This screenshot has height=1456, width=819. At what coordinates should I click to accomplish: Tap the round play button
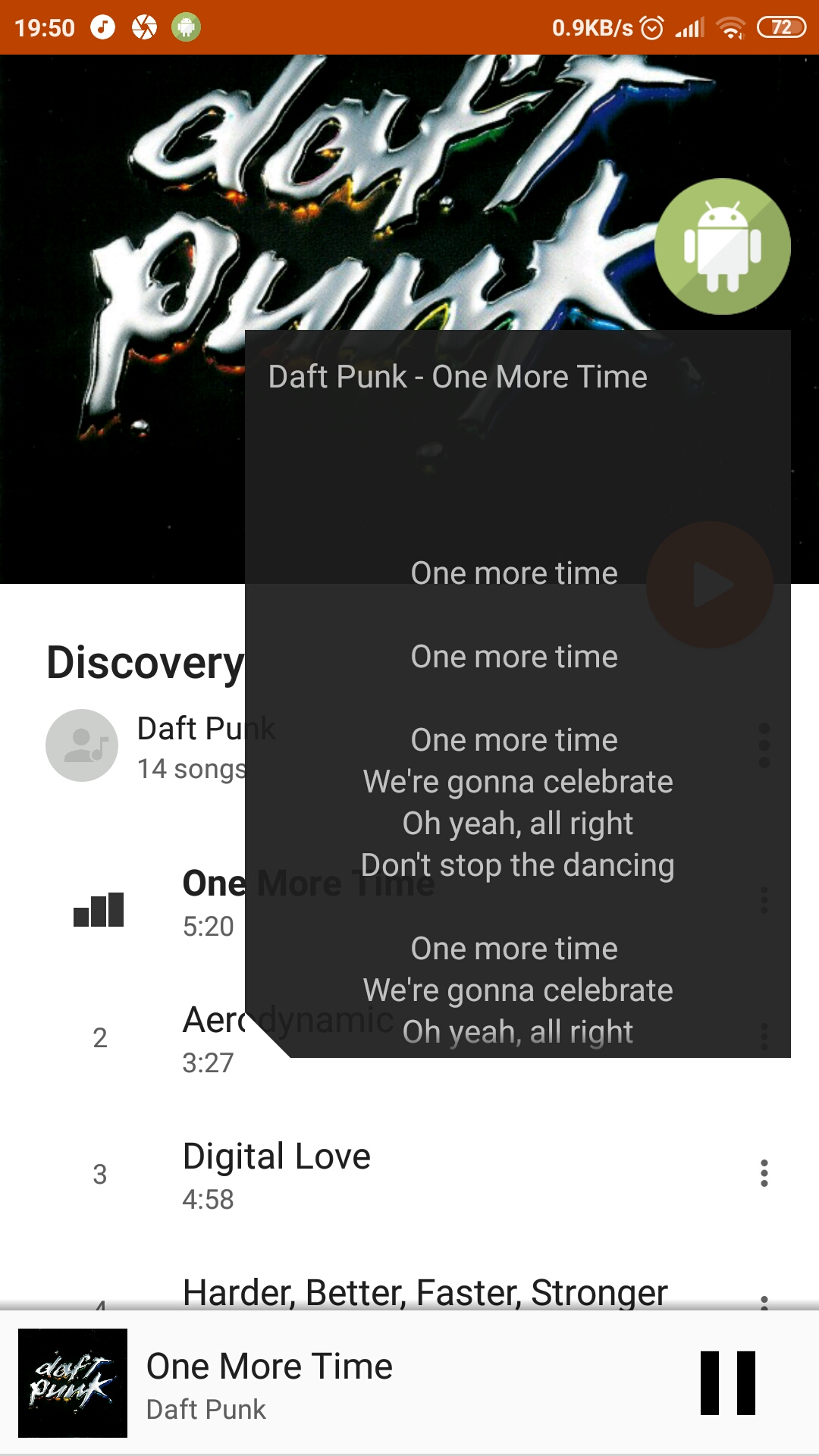tap(710, 585)
